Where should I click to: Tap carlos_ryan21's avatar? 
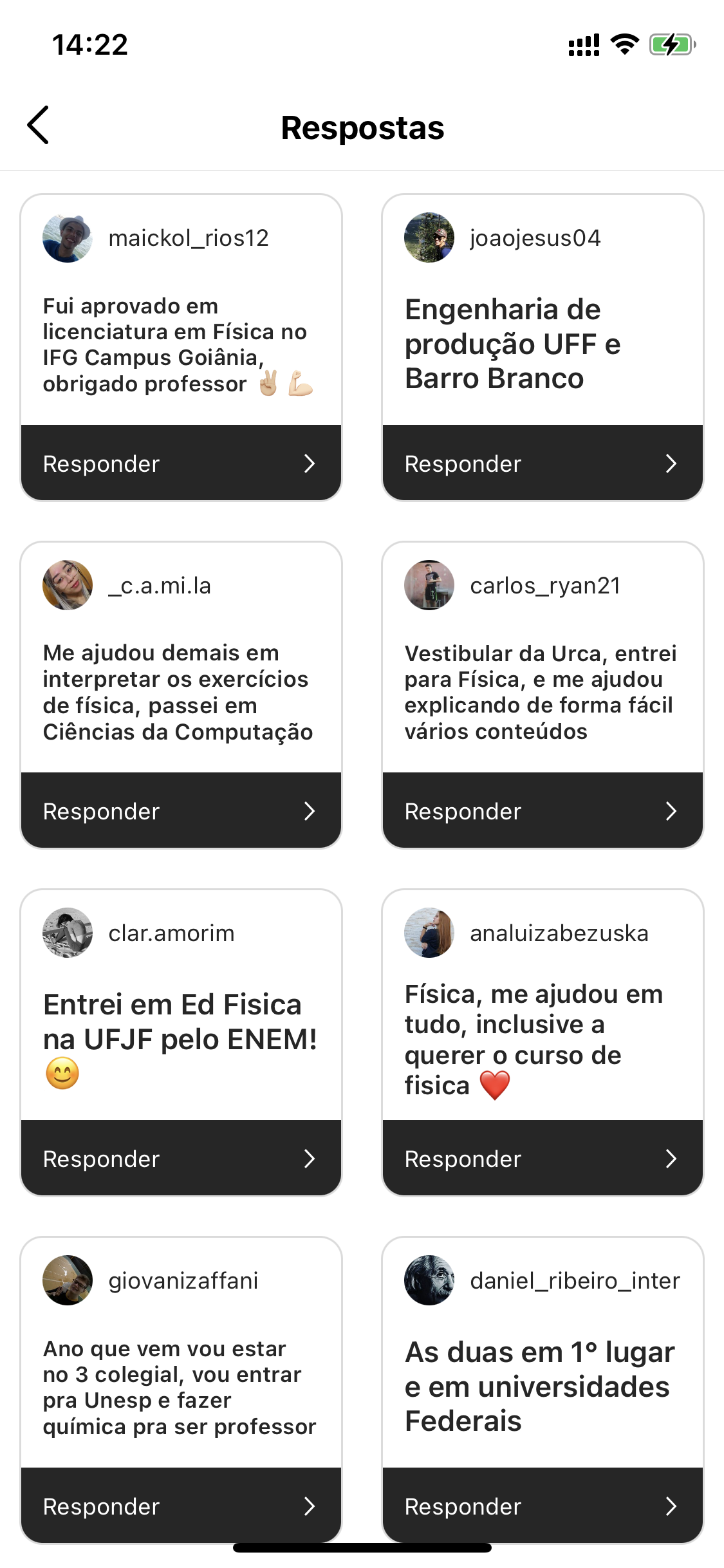(429, 585)
